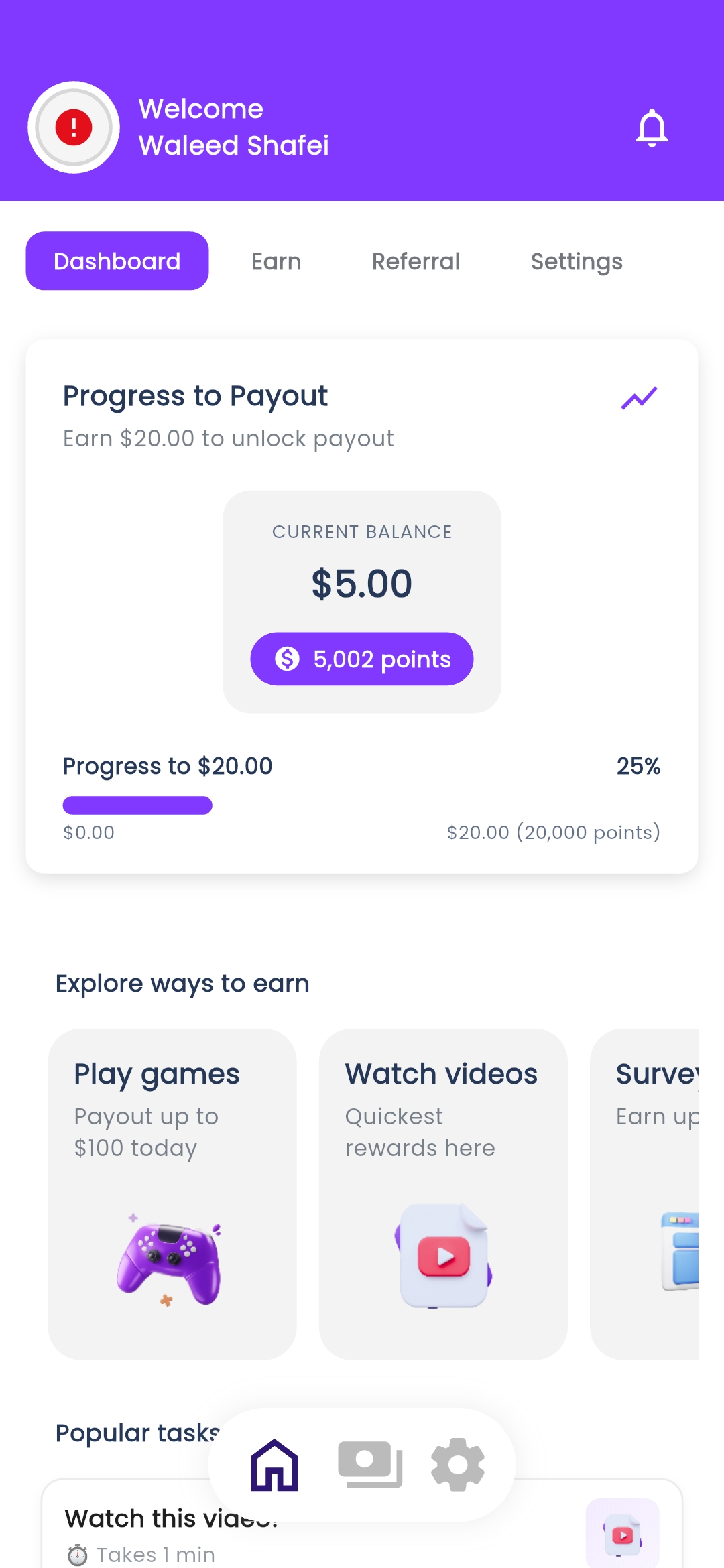Select the Home icon in the bottom navigation
This screenshot has width=724, height=1568.
(274, 1464)
